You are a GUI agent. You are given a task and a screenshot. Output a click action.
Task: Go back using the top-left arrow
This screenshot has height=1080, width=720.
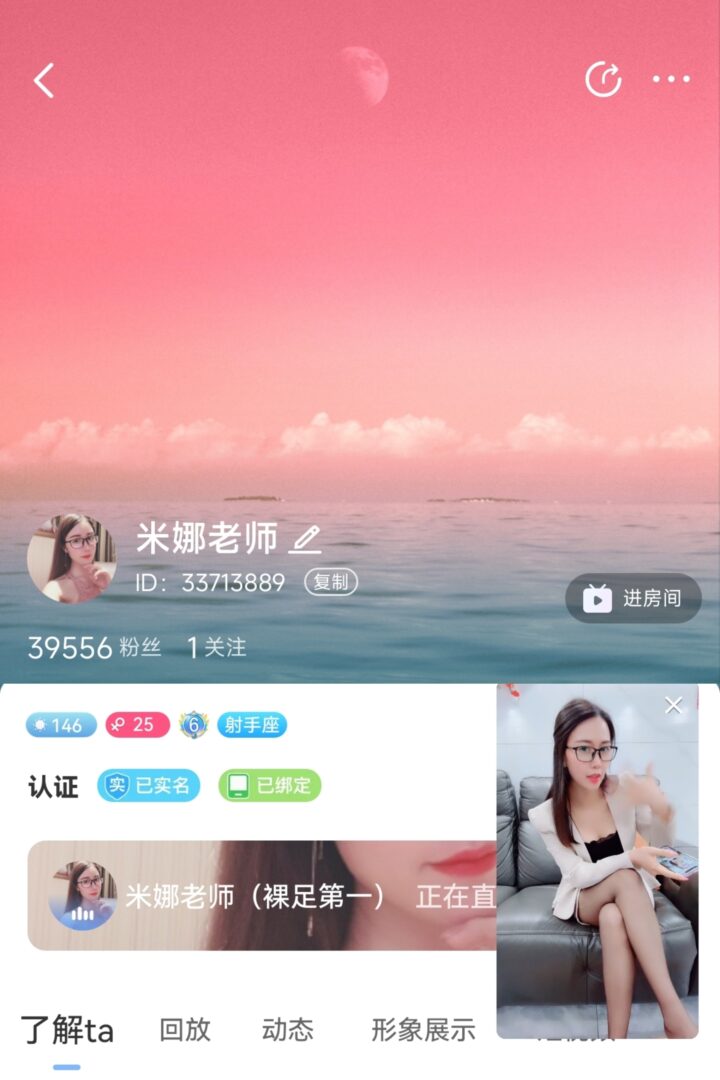(44, 81)
